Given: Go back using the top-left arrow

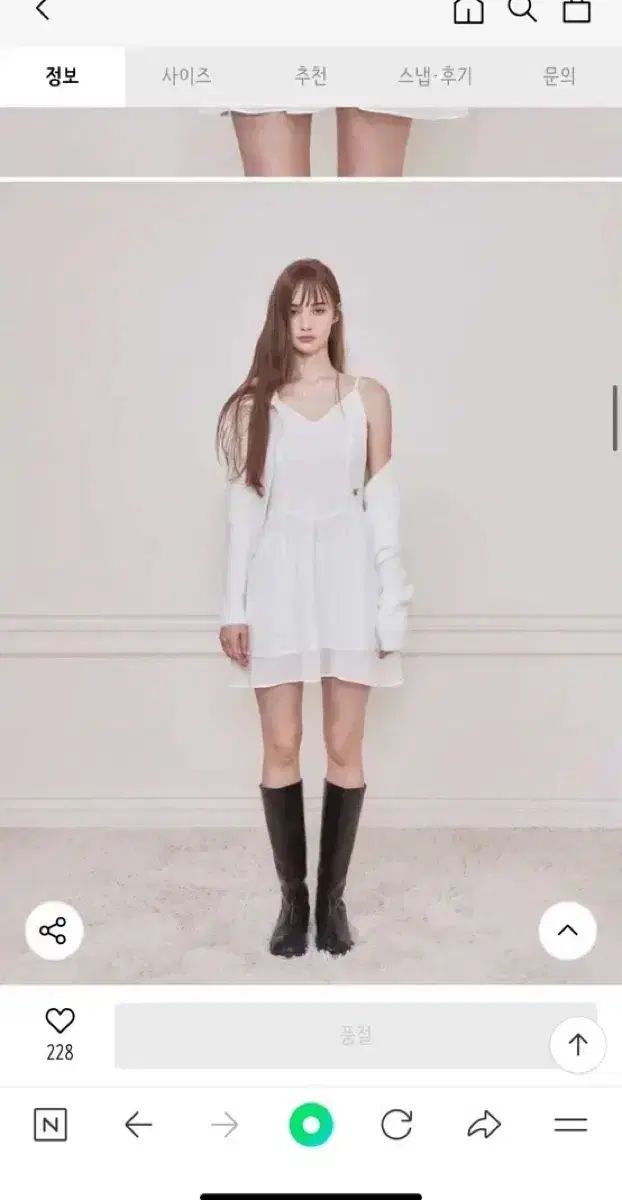Looking at the screenshot, I should coord(42,11).
